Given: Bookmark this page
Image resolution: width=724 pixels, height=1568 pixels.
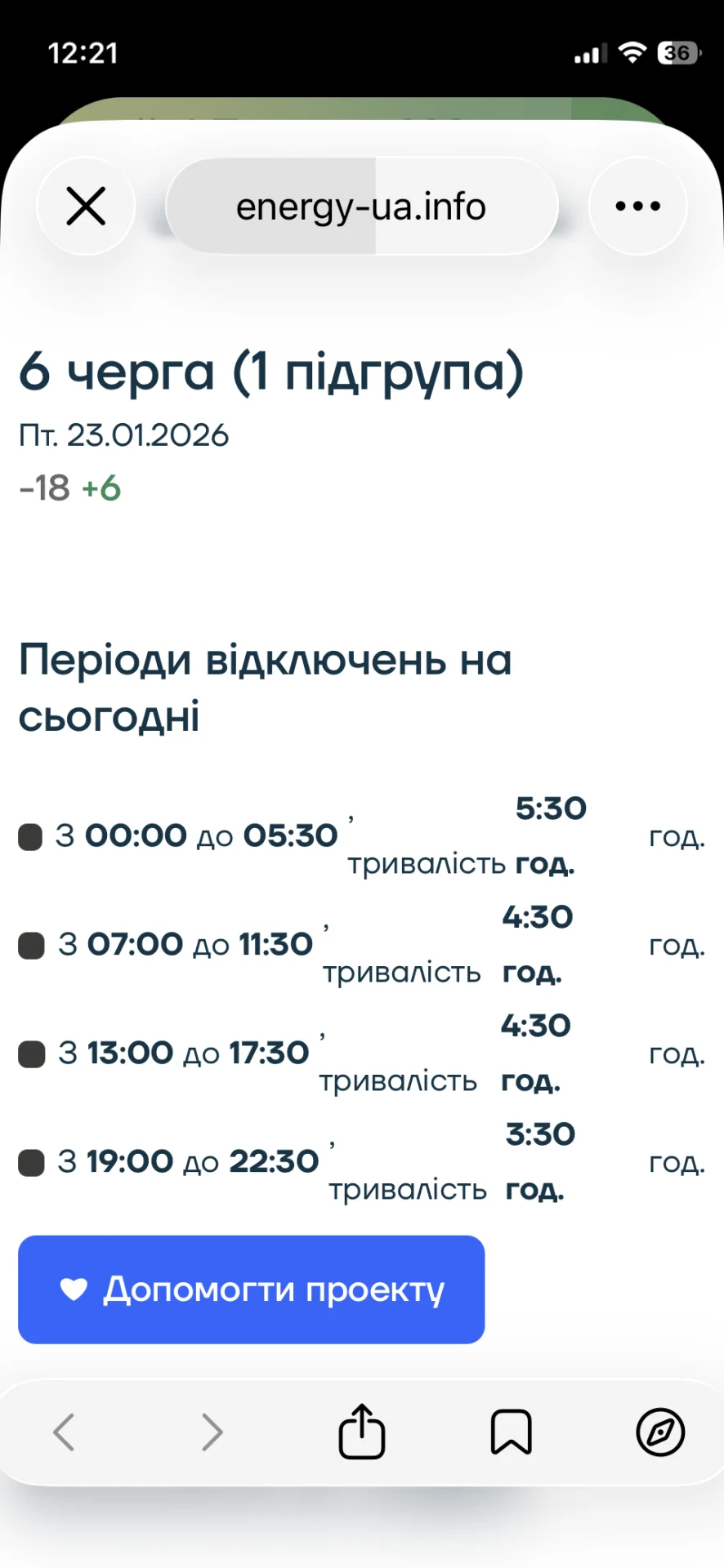Looking at the screenshot, I should (x=511, y=1432).
